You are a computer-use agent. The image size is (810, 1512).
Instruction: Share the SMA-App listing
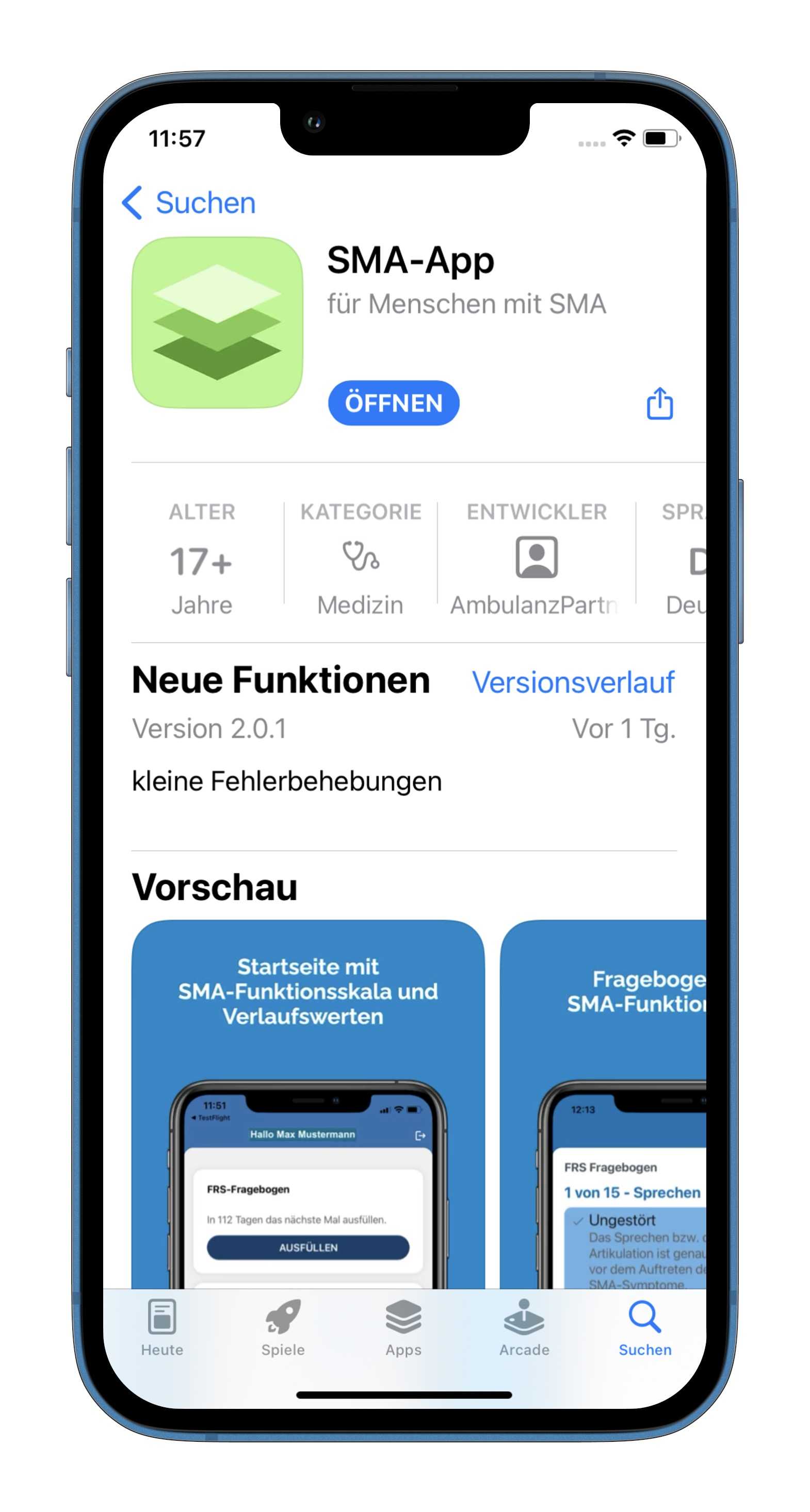tap(659, 404)
